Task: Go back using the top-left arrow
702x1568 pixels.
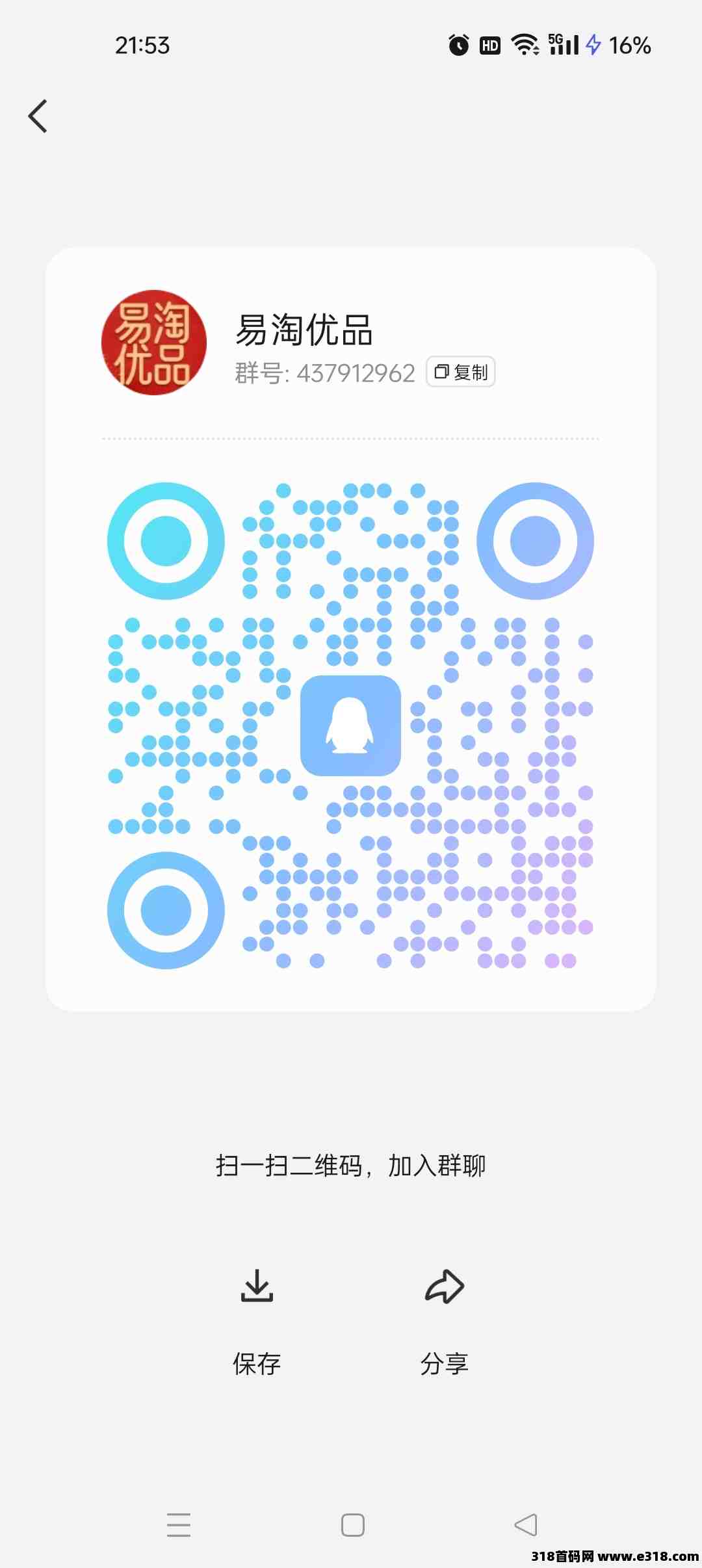Action: (38, 116)
